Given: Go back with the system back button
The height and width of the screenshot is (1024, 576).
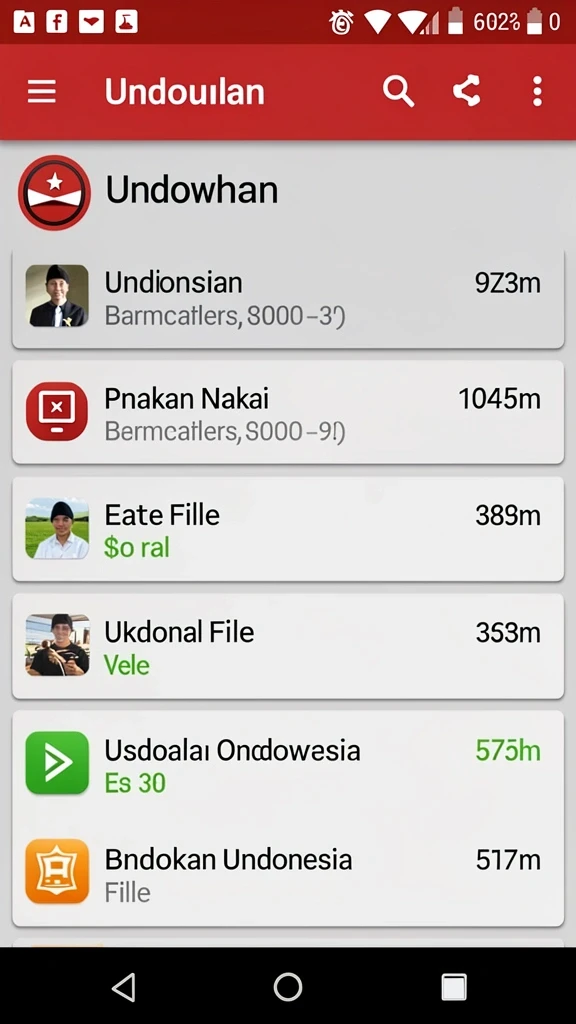Looking at the screenshot, I should click(x=124, y=987).
